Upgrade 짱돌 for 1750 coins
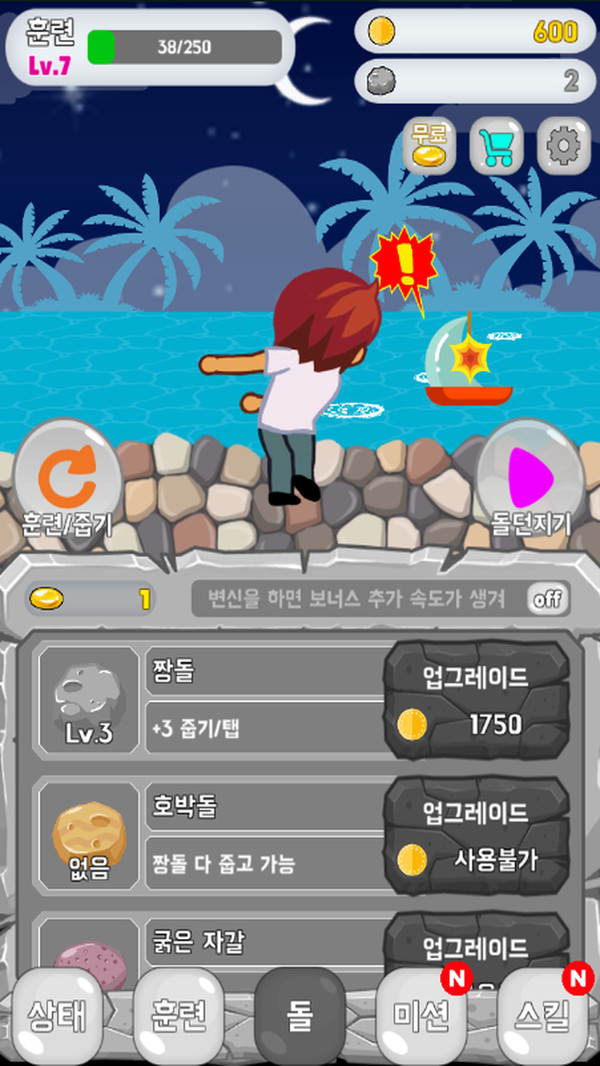Viewport: 600px width, 1066px height. click(476, 701)
